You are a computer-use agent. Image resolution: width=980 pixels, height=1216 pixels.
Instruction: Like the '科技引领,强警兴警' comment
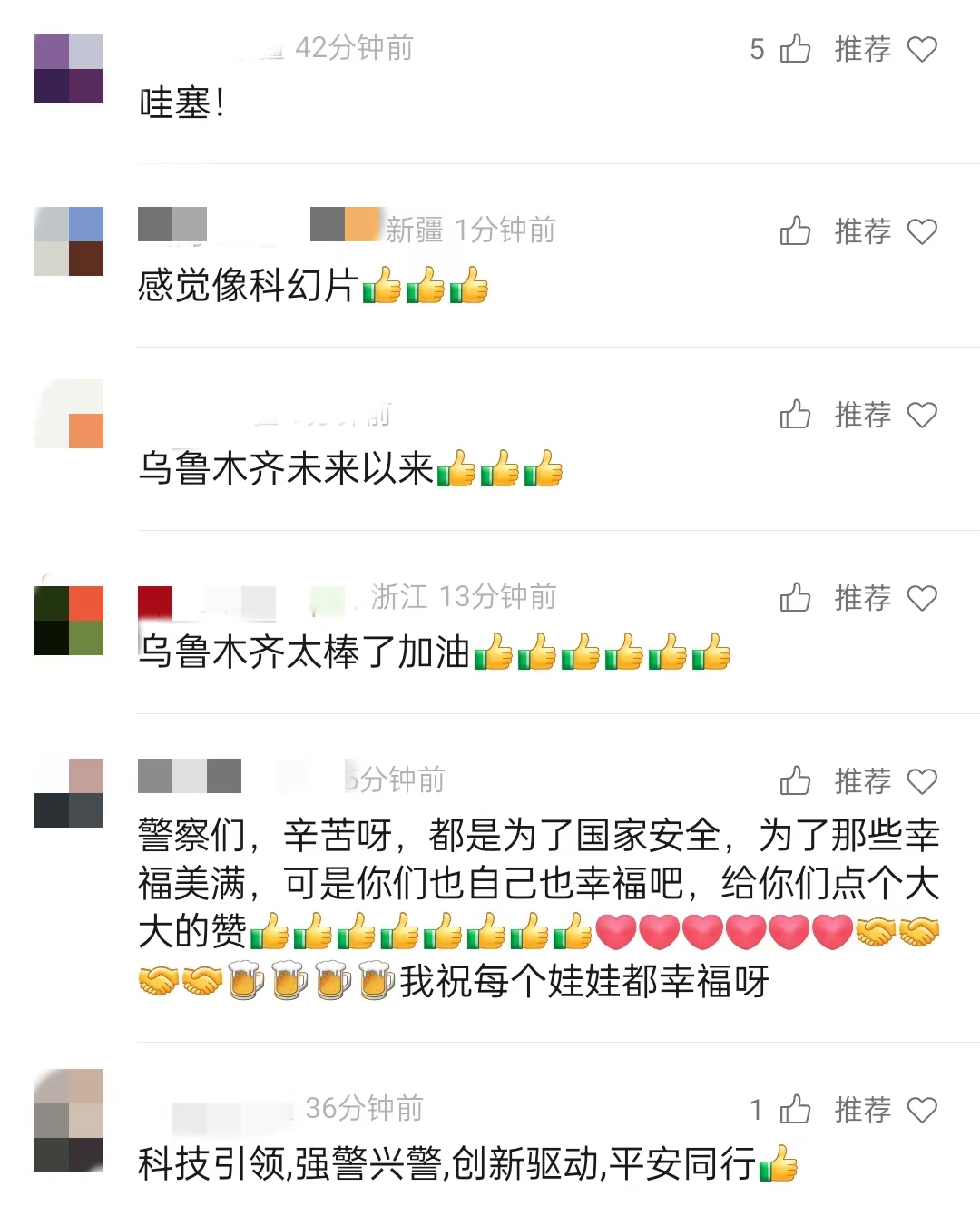(795, 1110)
